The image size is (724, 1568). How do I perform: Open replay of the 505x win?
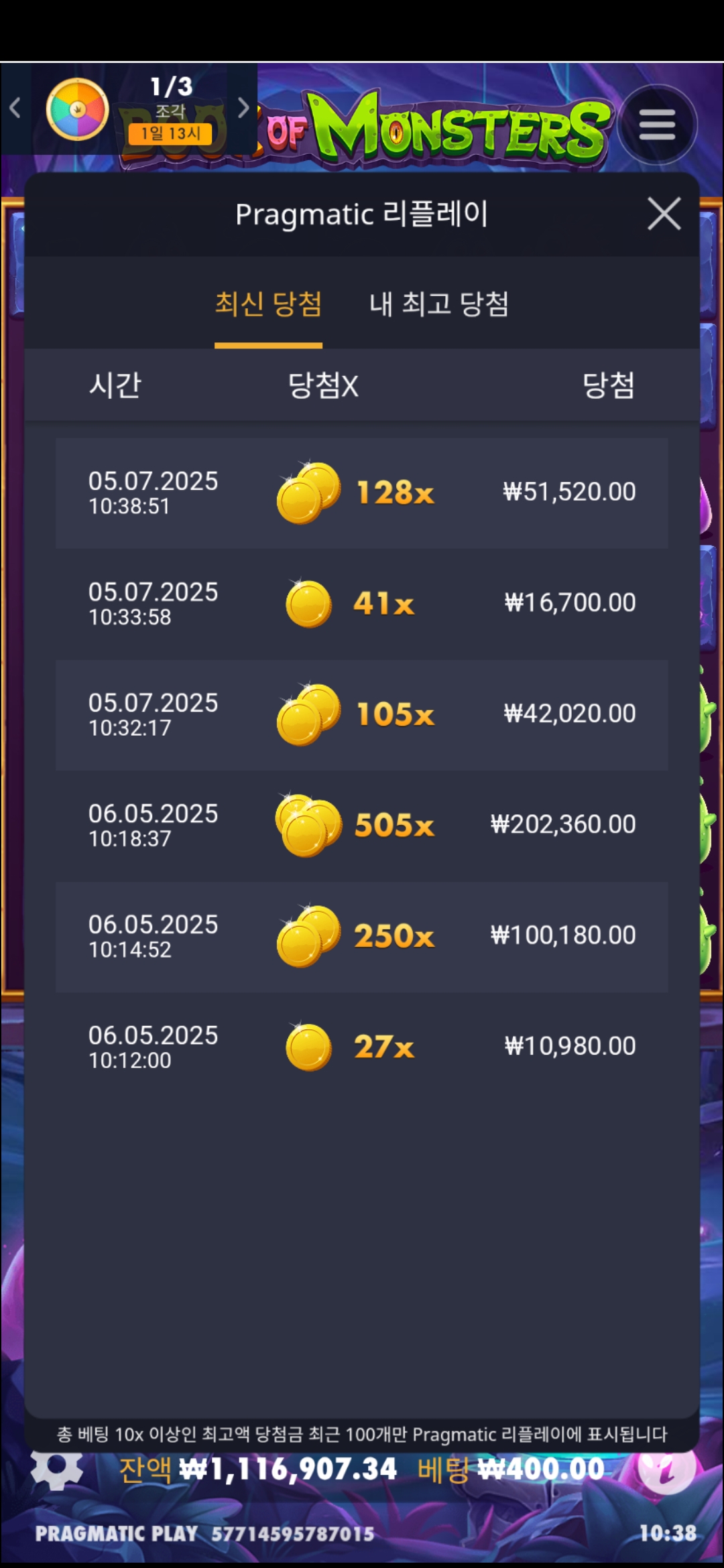(x=362, y=825)
